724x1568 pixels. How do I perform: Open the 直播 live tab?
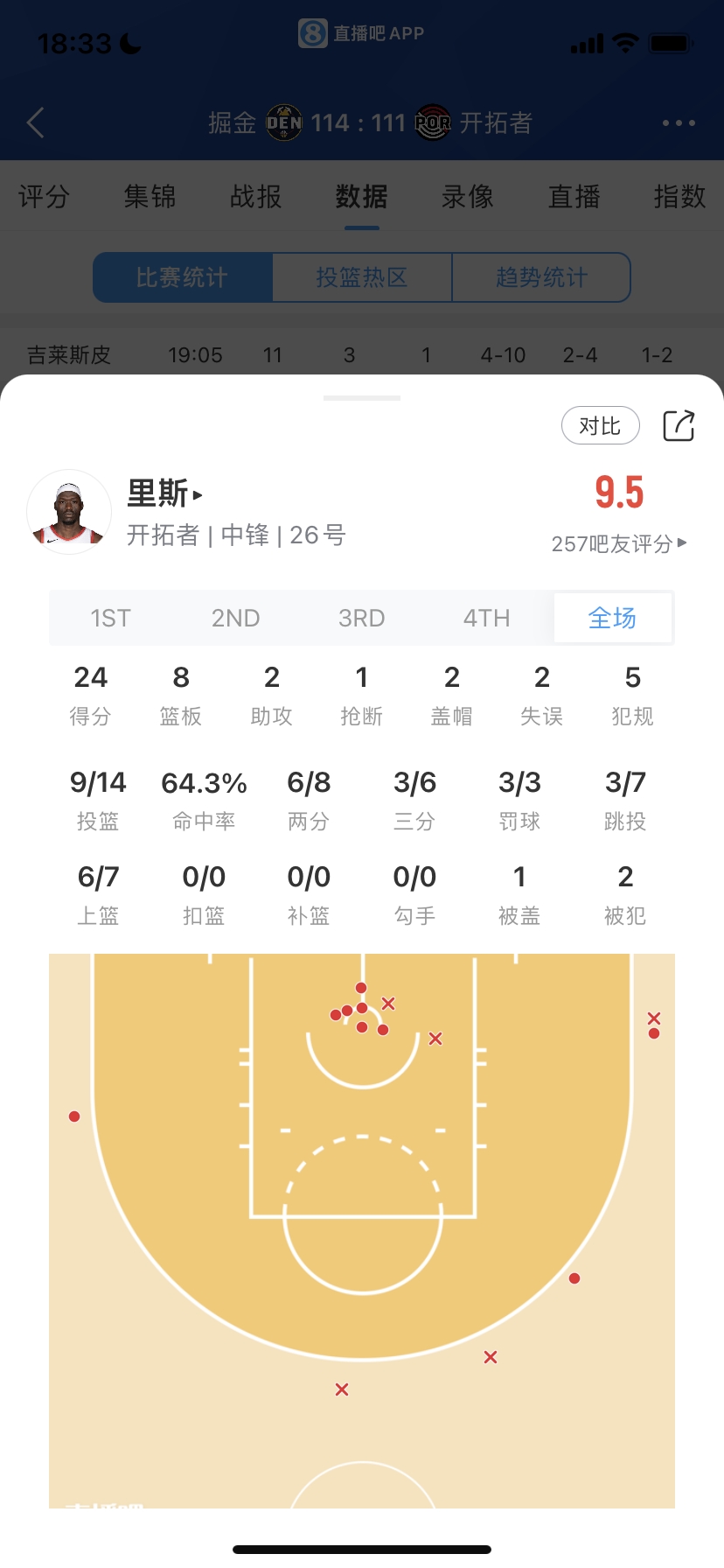(574, 197)
